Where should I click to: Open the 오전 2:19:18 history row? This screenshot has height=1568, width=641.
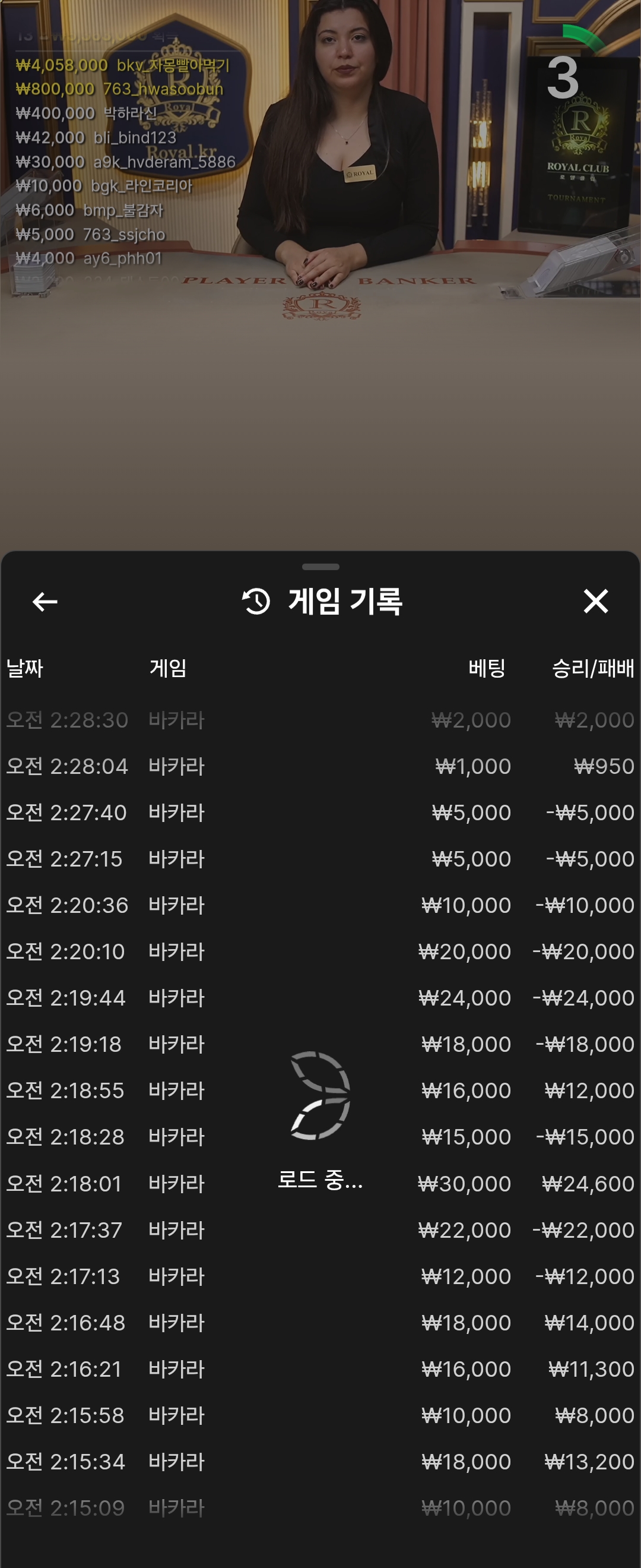pyautogui.click(x=320, y=1044)
